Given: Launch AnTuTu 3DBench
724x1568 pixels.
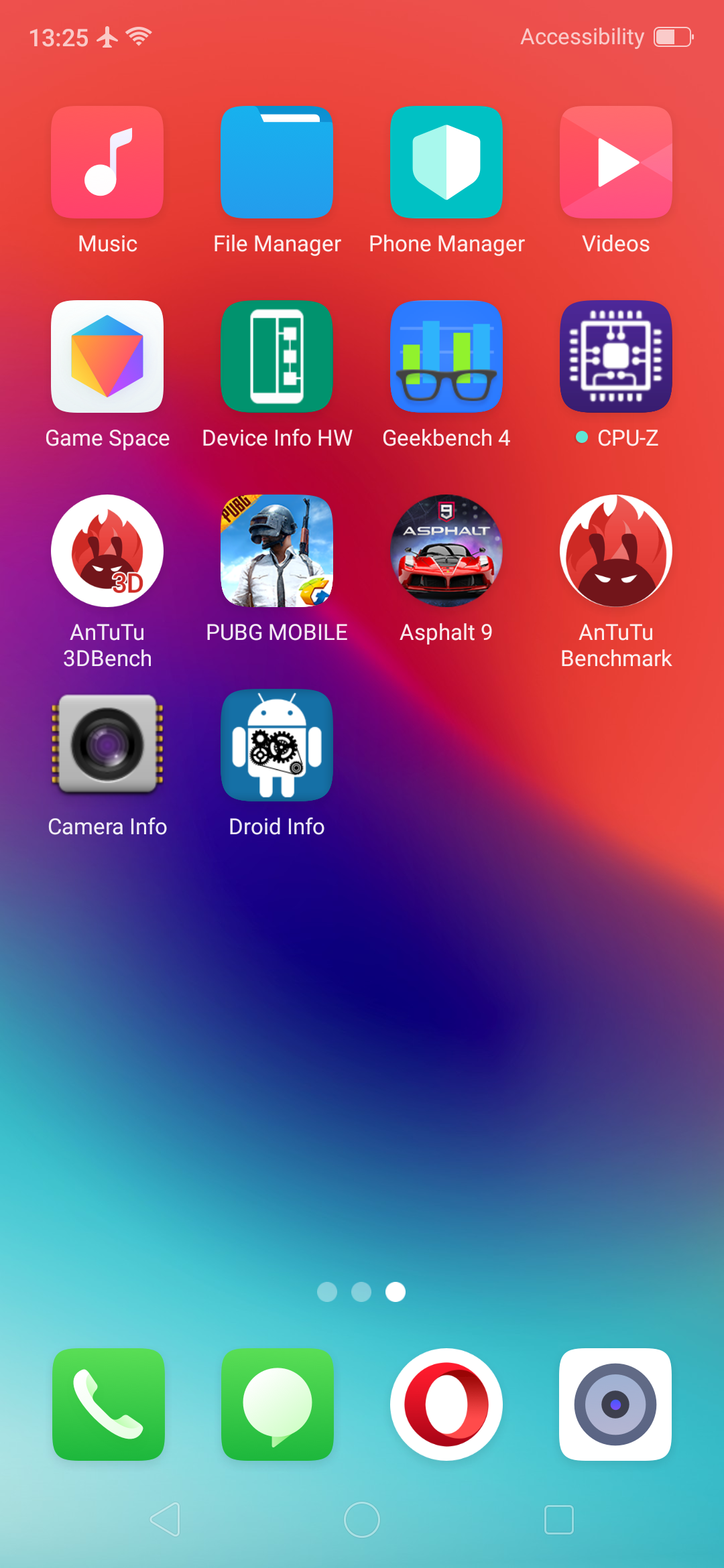Looking at the screenshot, I should click(107, 551).
